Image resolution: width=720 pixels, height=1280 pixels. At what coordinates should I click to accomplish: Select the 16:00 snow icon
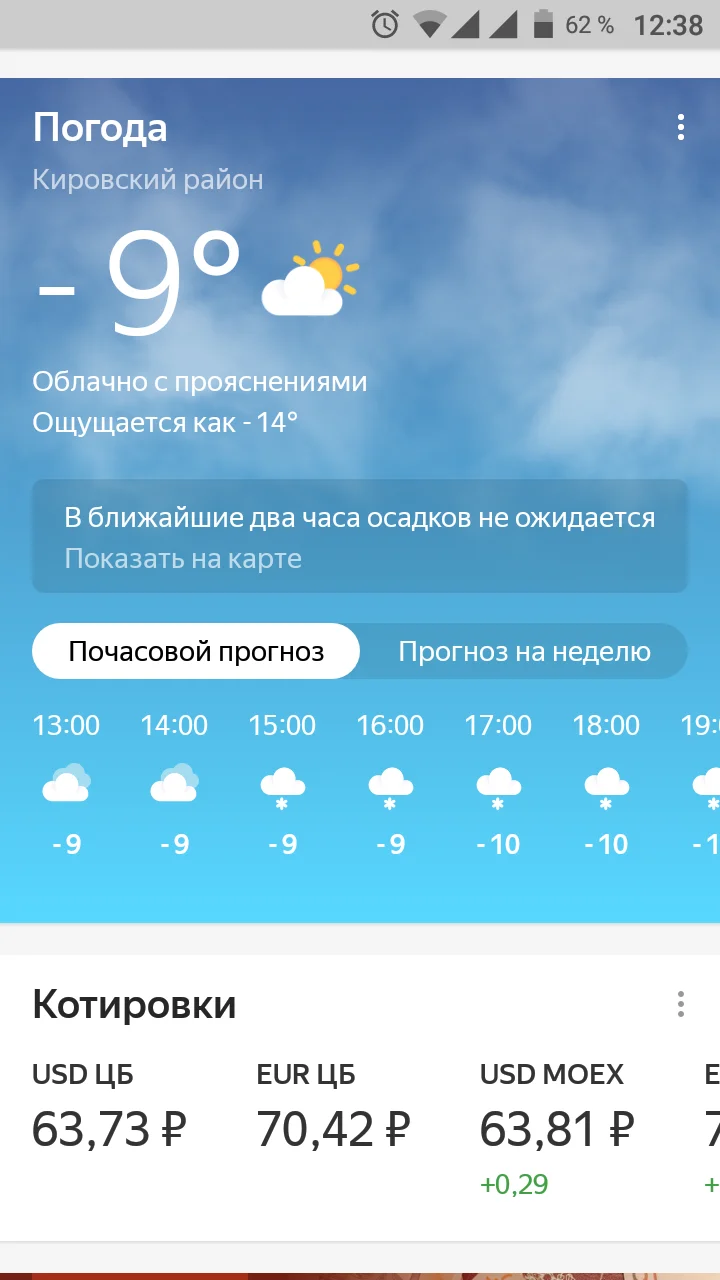click(391, 790)
